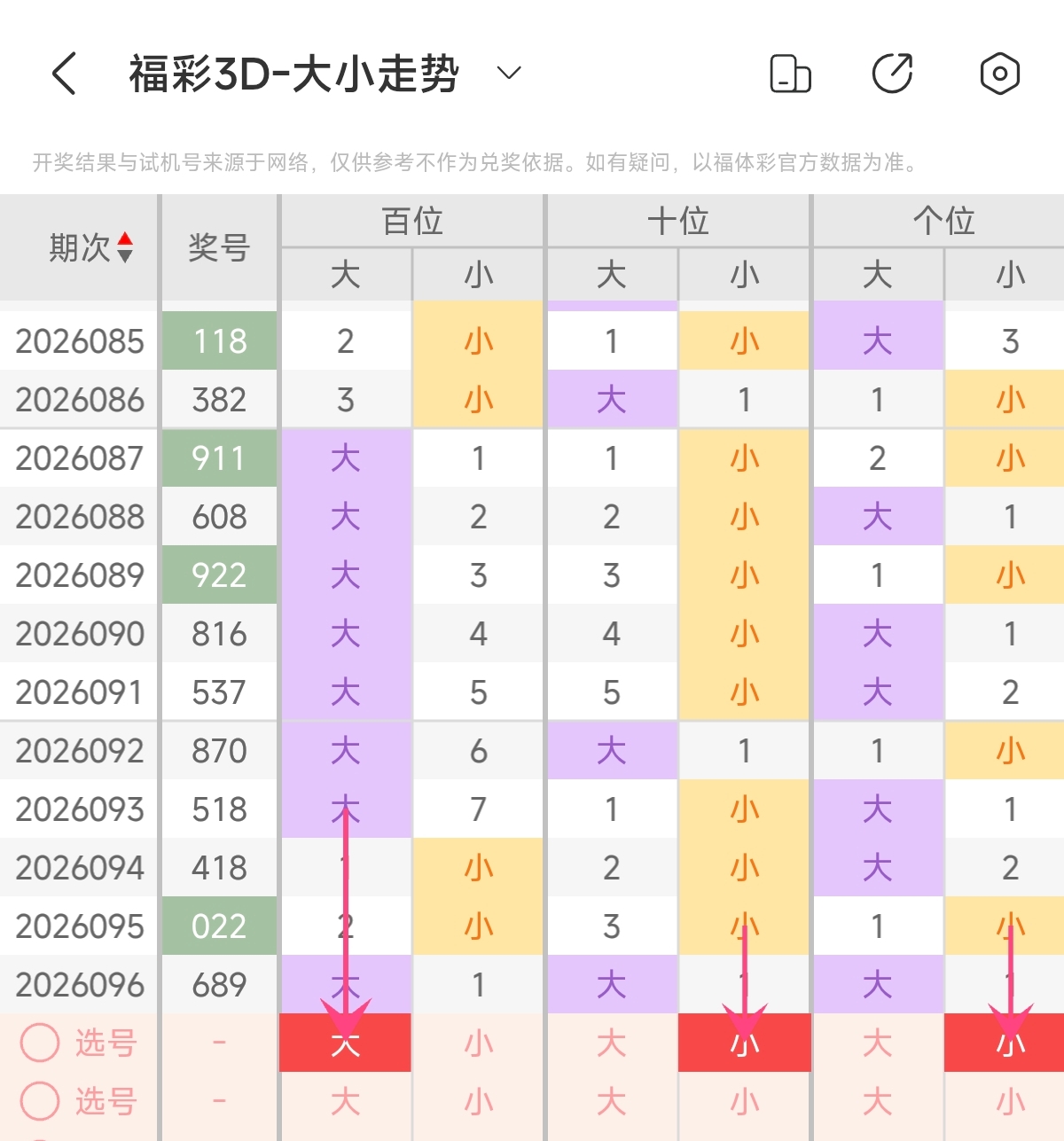Pick 大 under 个位 in the first 选号 row
Image resolution: width=1064 pixels, height=1141 pixels.
tap(878, 1043)
